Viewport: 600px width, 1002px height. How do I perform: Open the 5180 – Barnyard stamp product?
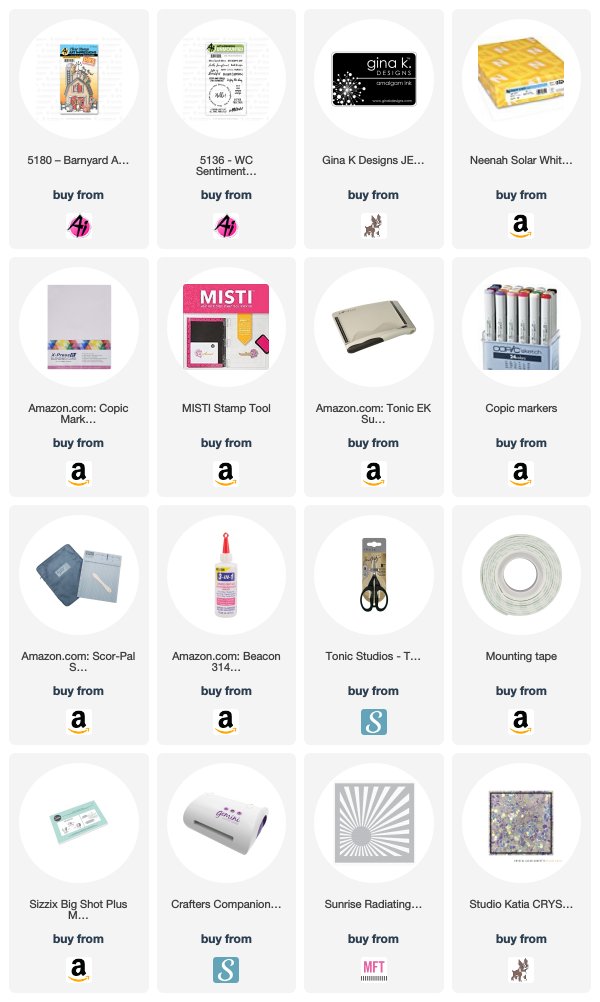click(79, 128)
